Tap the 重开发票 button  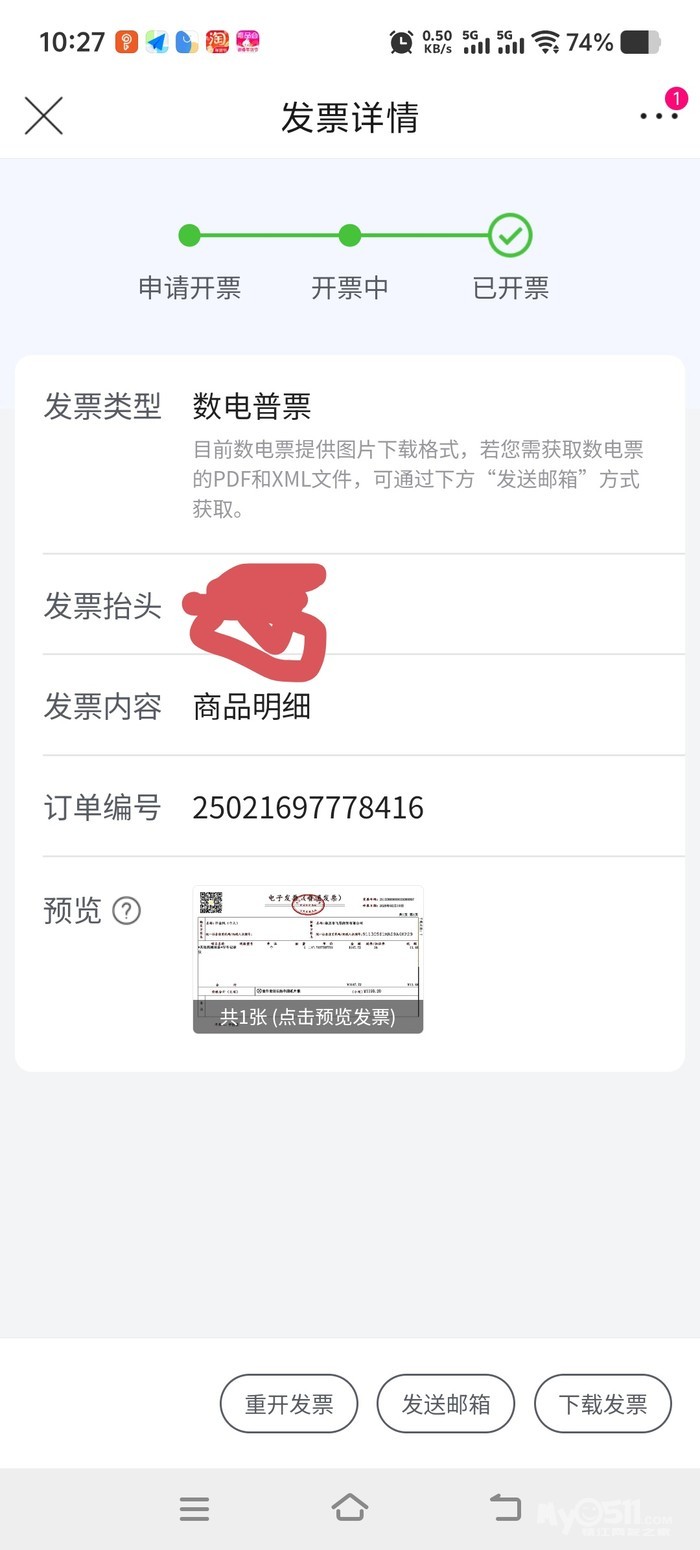point(289,1404)
